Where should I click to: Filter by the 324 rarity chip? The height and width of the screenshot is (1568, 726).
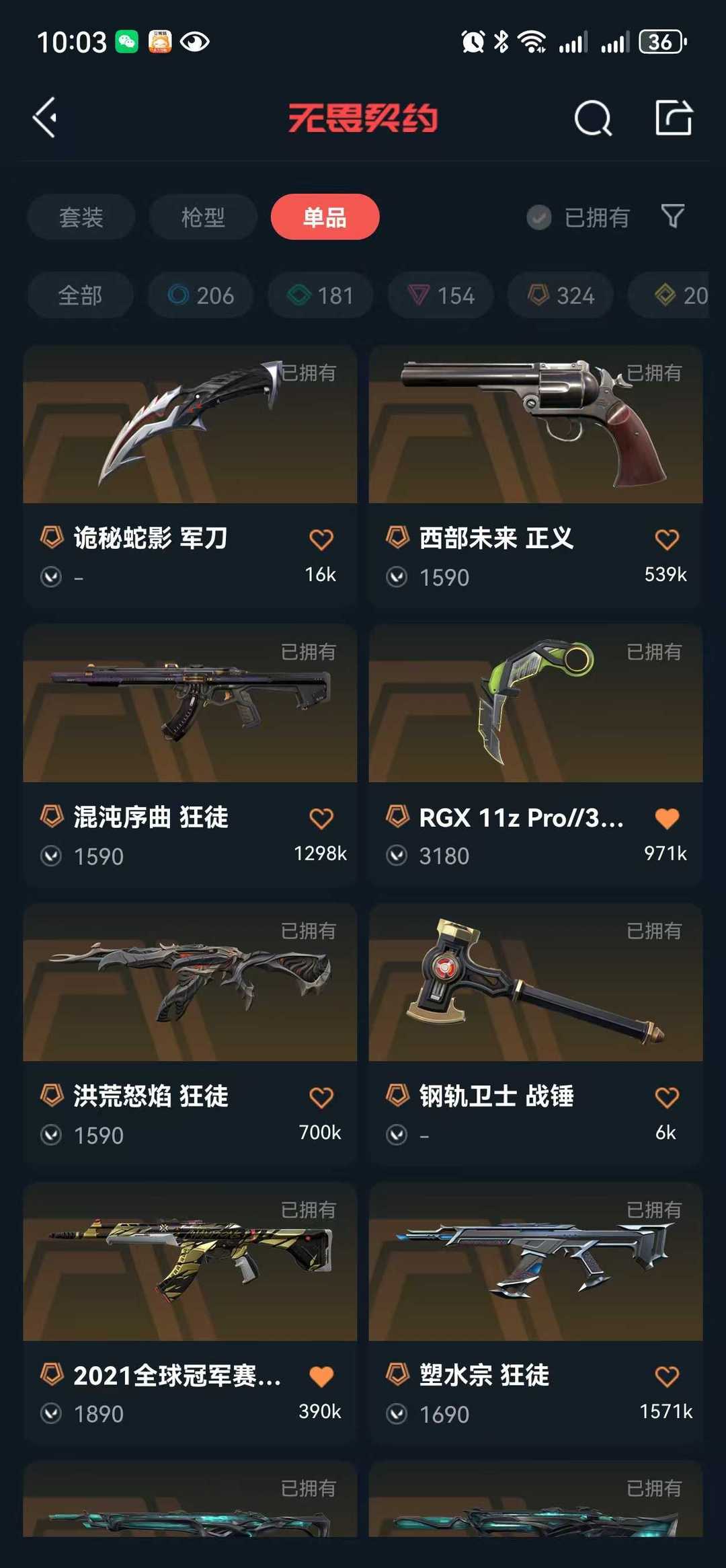point(560,295)
